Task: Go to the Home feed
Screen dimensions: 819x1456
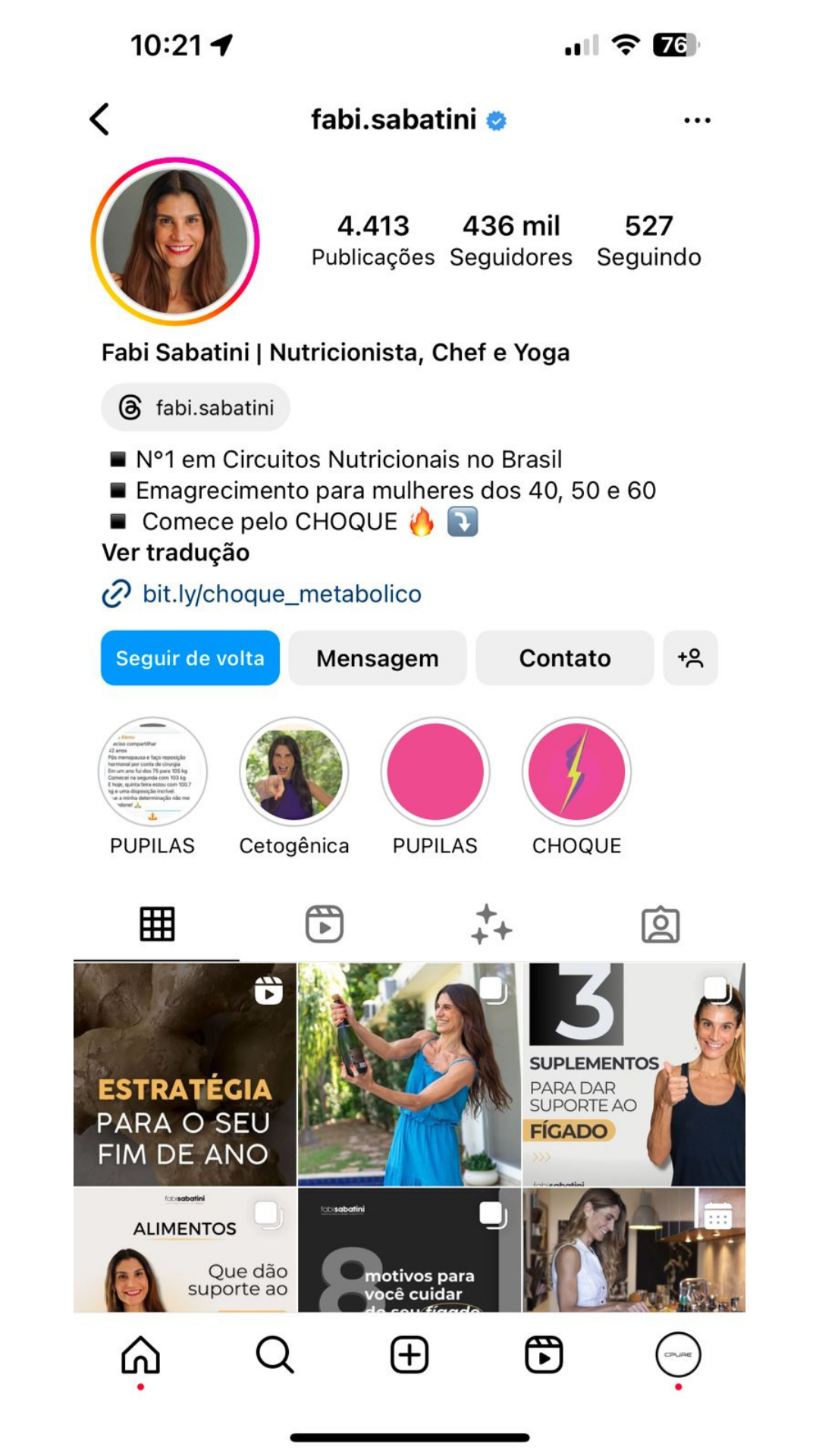Action: [x=141, y=1355]
